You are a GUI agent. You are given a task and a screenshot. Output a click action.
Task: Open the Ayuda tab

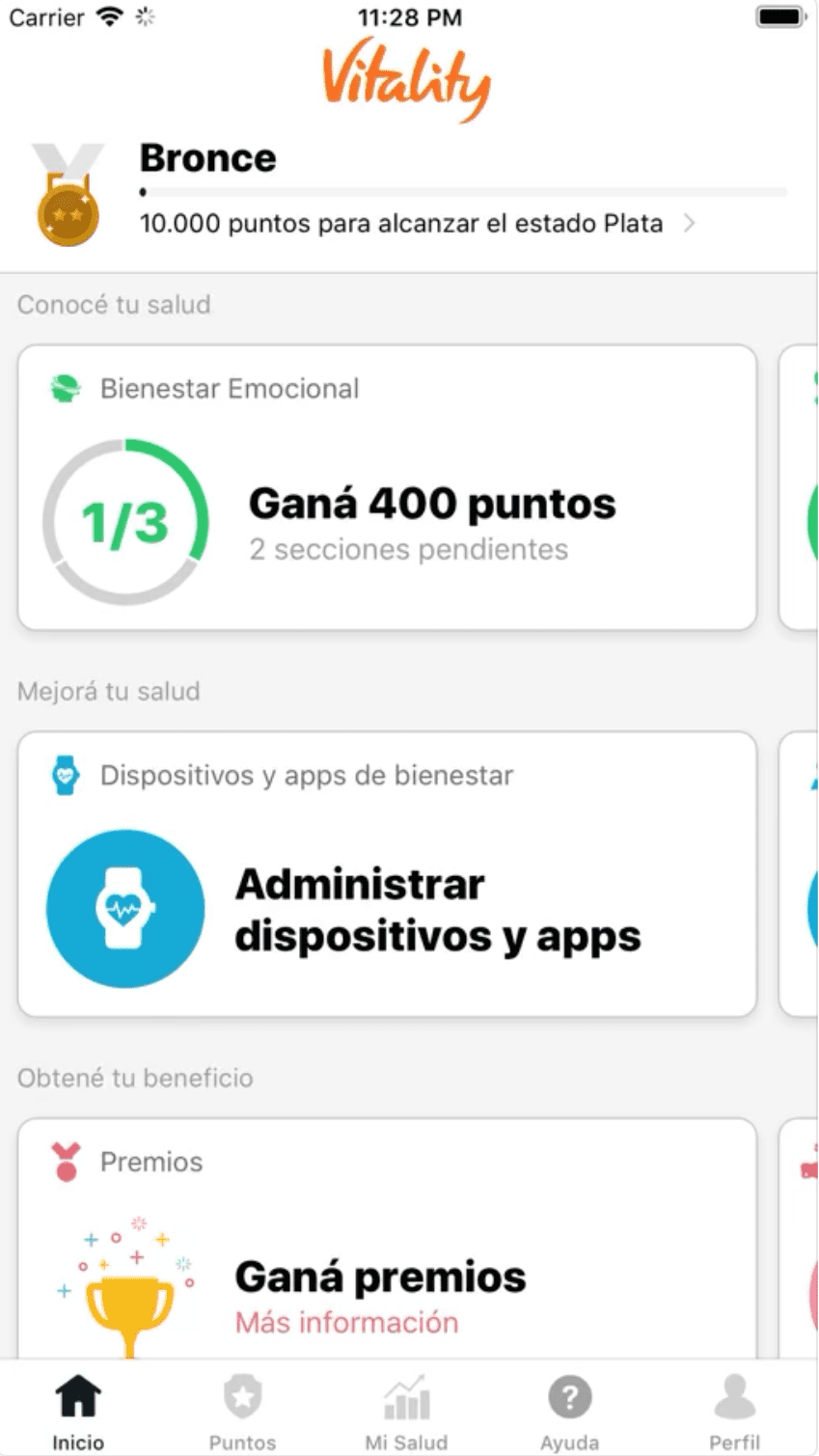point(569,1413)
